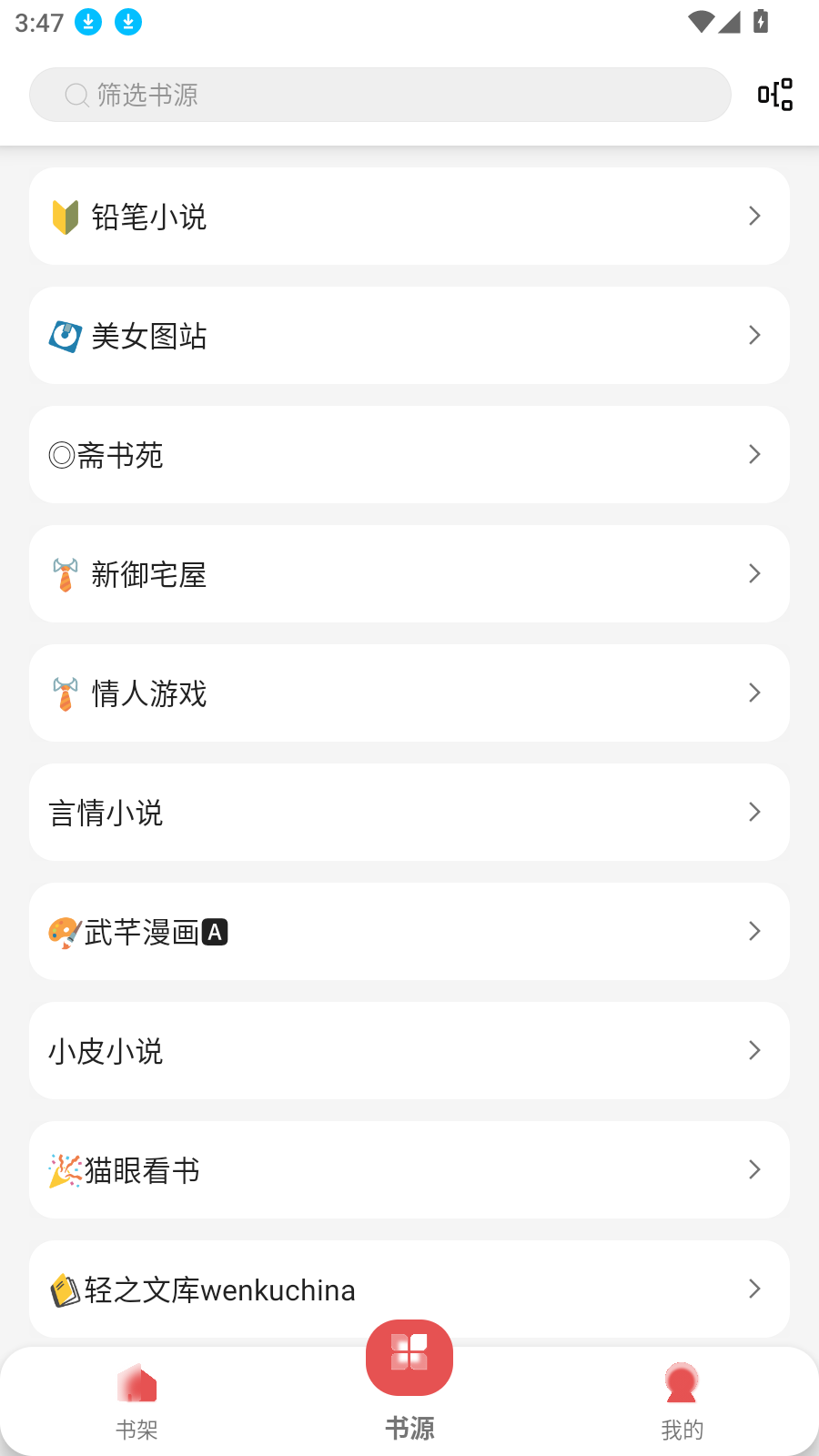819x1456 pixels.
Task: Click the 我的 profile icon
Action: (x=682, y=1381)
